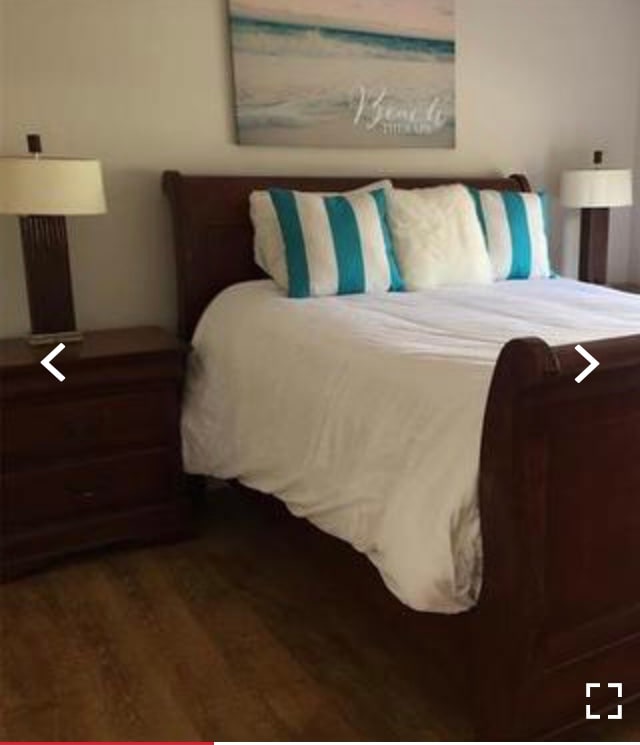The width and height of the screenshot is (640, 745).
Task: Expand the photo to fullscreen
Action: [x=603, y=700]
